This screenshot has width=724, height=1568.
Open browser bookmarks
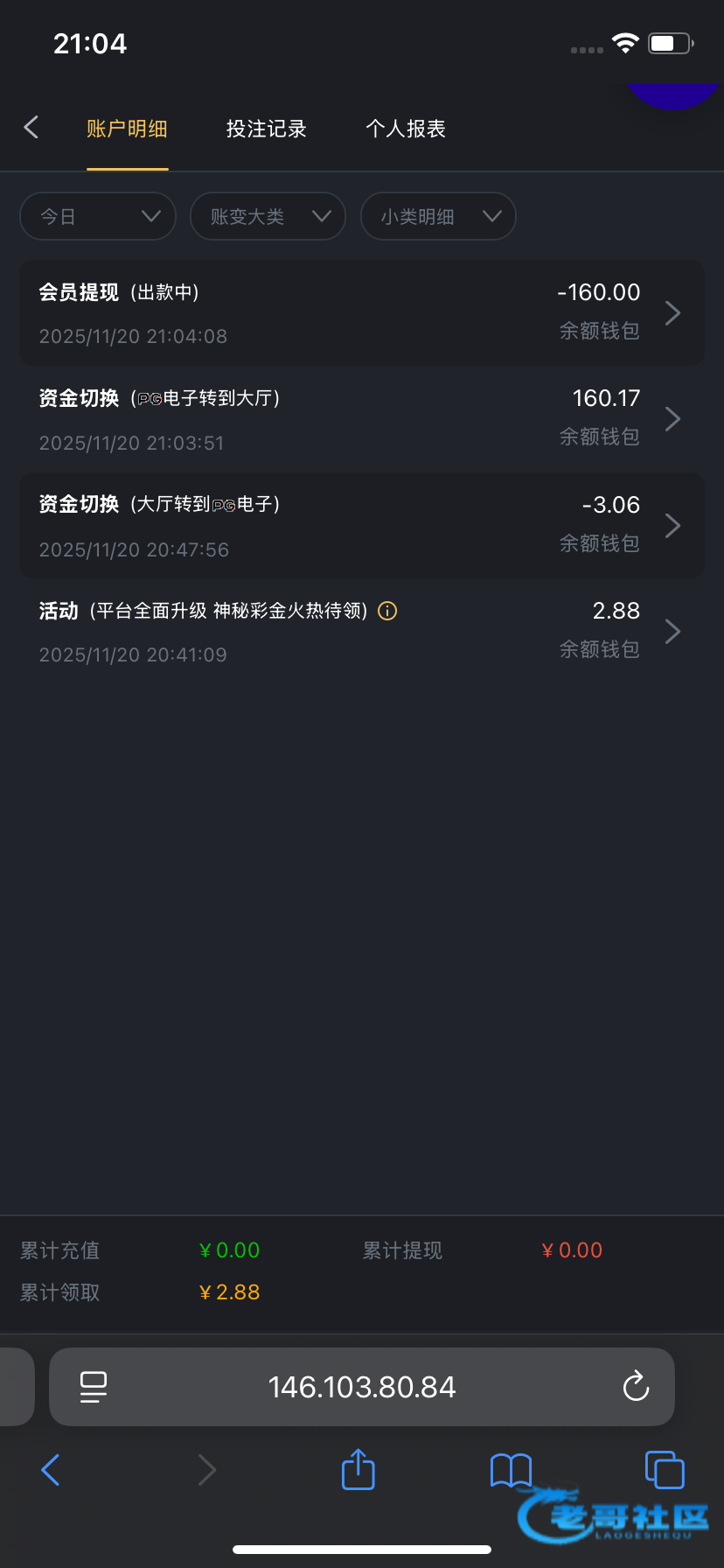511,1470
